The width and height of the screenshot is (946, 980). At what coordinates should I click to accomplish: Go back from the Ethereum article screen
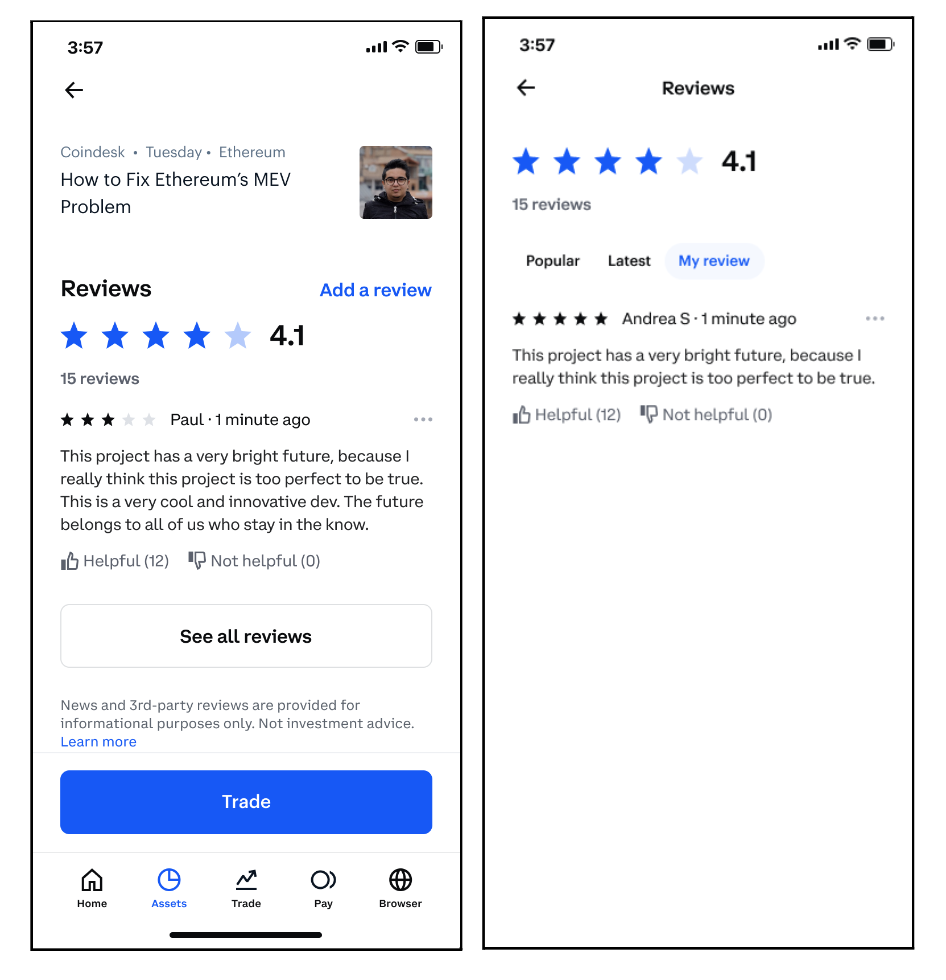click(x=74, y=90)
